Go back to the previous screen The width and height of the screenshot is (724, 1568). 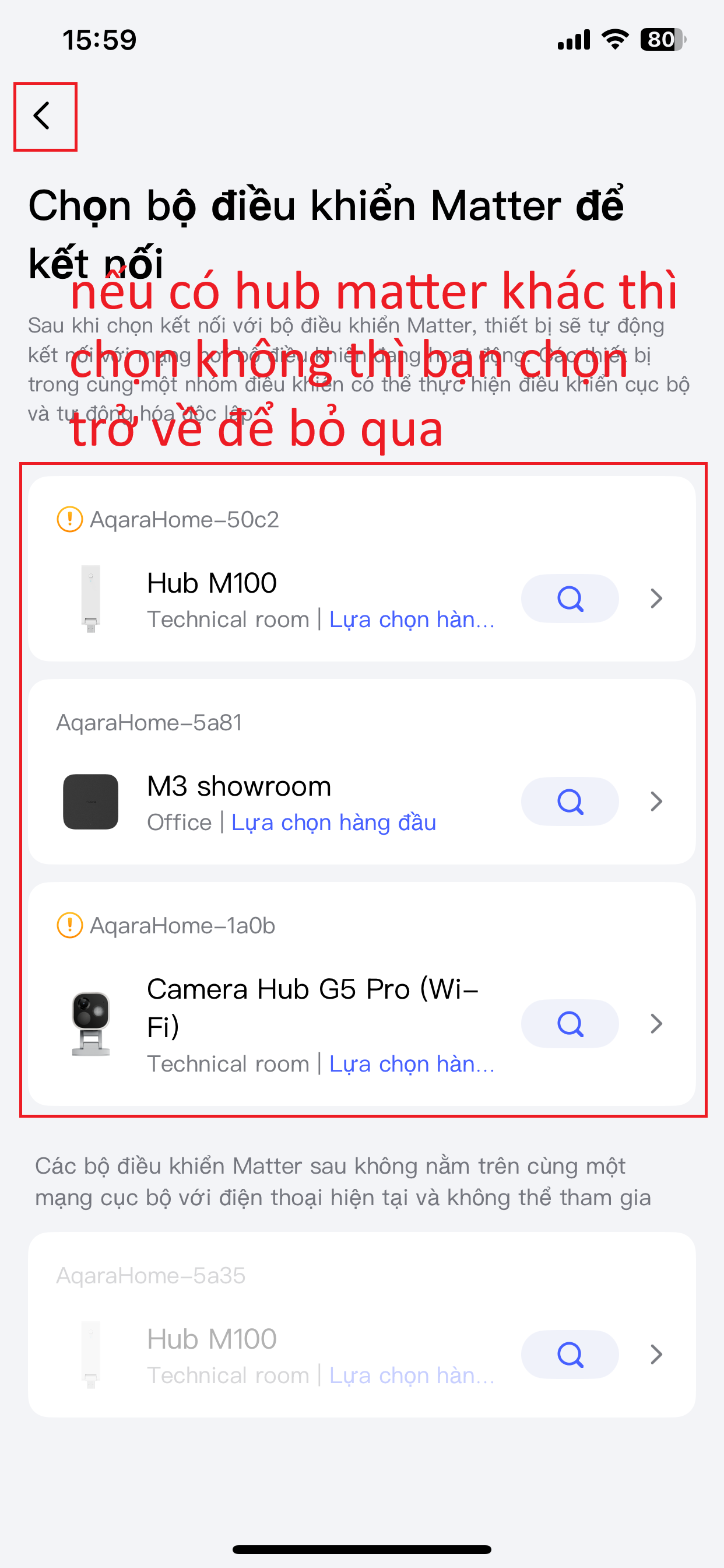coord(43,116)
